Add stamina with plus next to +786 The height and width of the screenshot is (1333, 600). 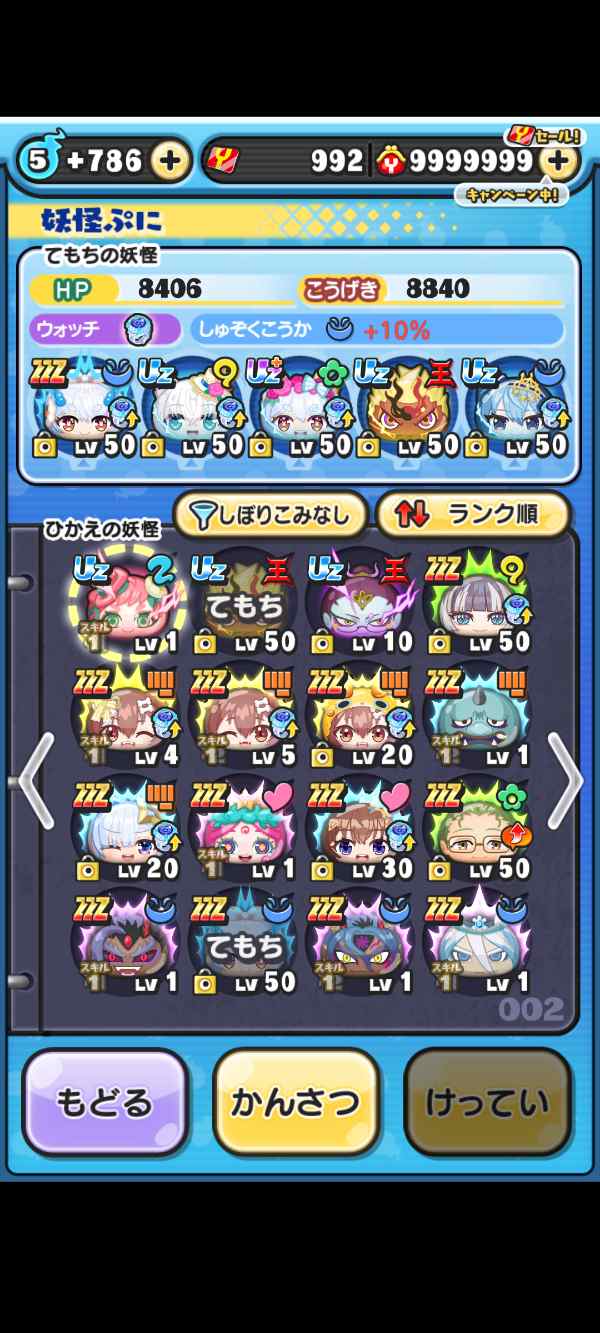tap(171, 160)
